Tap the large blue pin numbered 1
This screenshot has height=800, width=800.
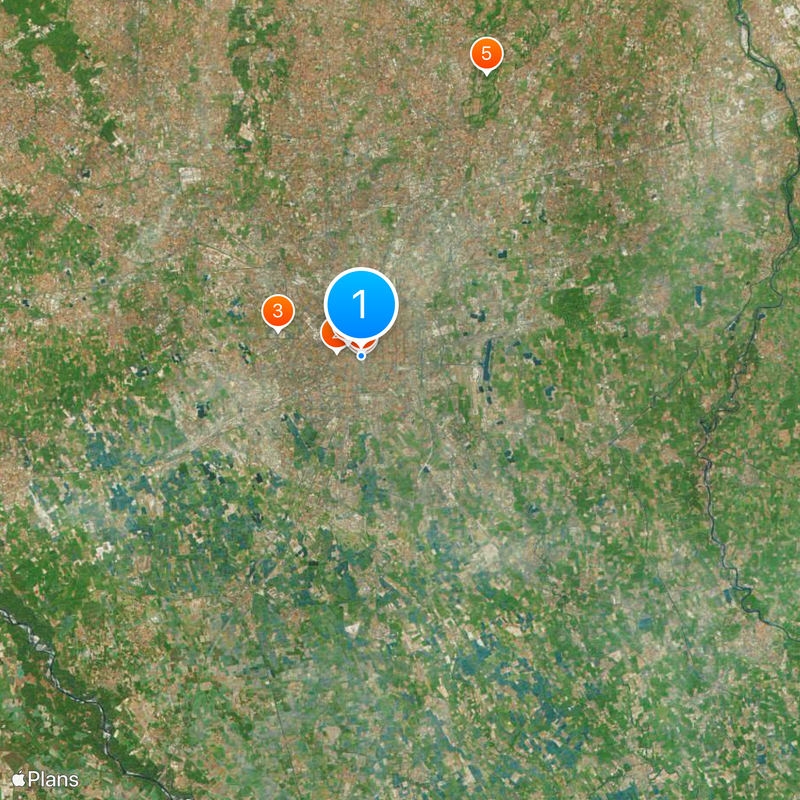pyautogui.click(x=361, y=304)
